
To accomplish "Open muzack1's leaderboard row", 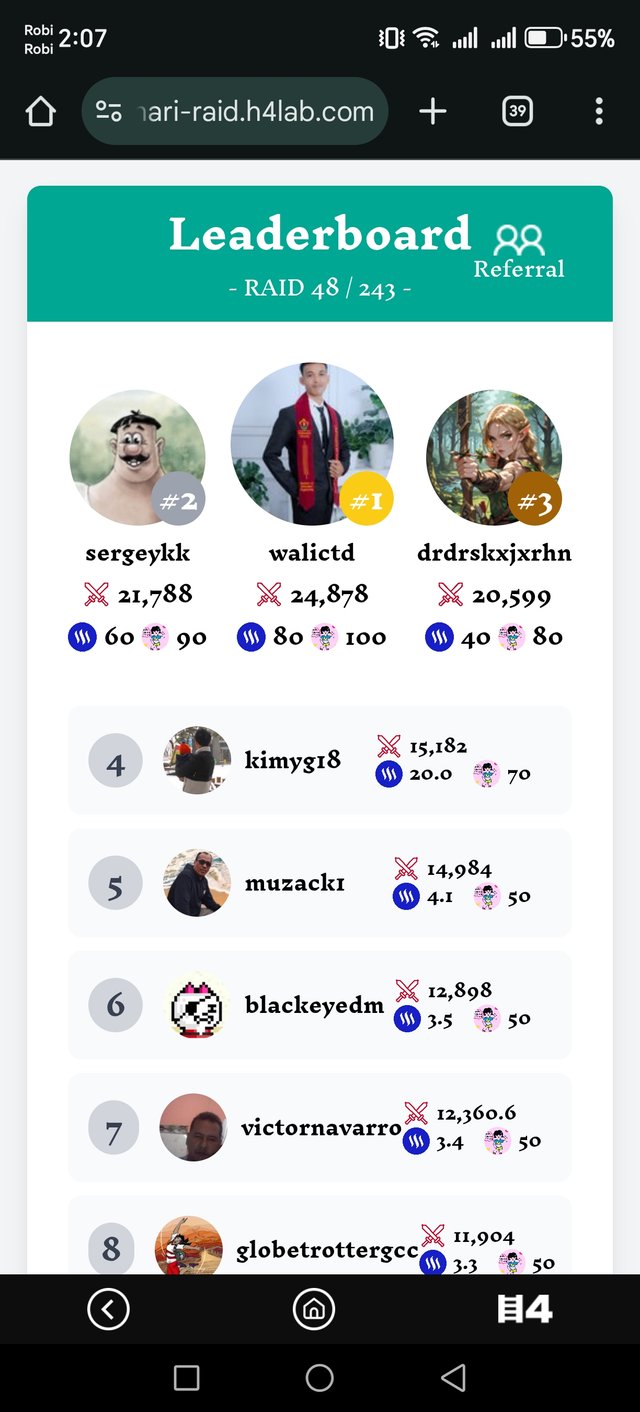I will [320, 883].
